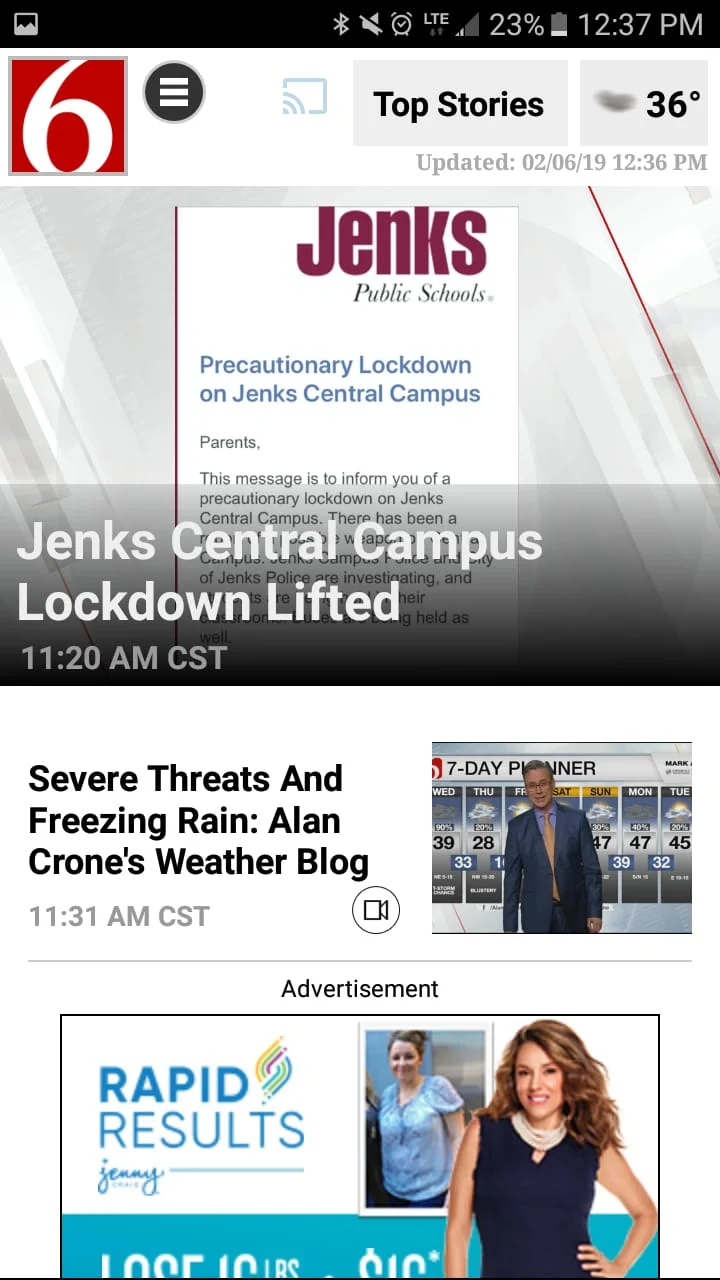The height and width of the screenshot is (1280, 720).
Task: Tap the muted speaker icon in status bar
Action: point(370,23)
